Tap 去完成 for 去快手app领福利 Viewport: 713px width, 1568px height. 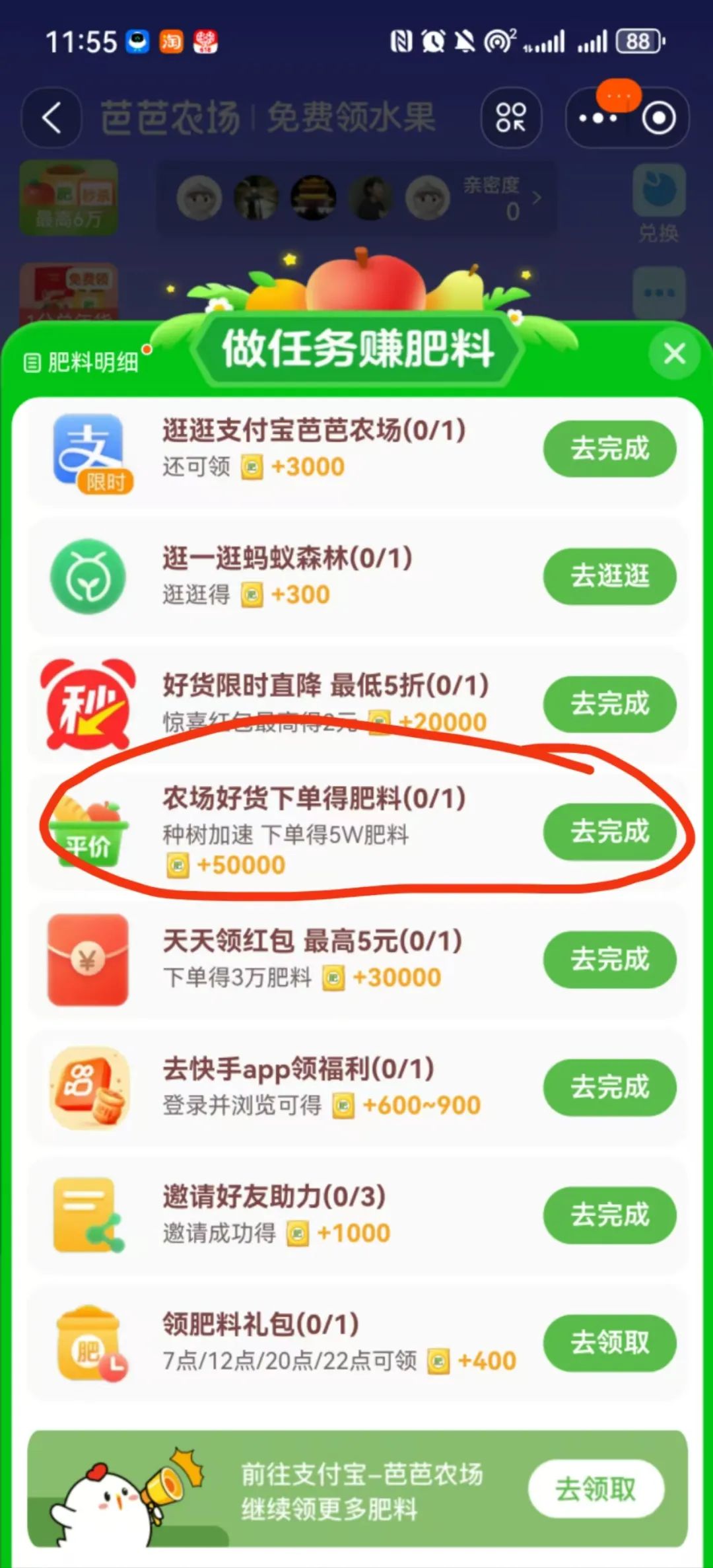(609, 1087)
